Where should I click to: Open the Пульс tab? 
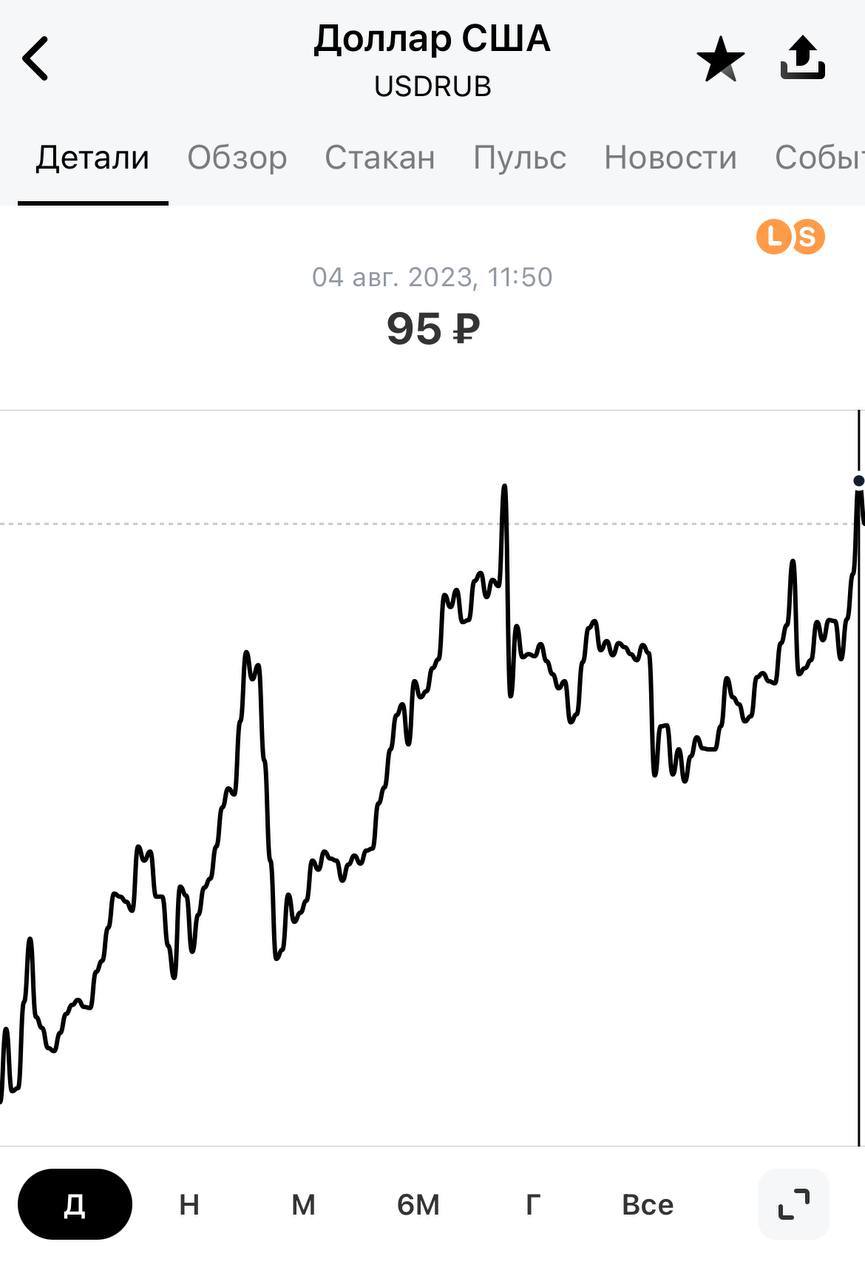(520, 158)
